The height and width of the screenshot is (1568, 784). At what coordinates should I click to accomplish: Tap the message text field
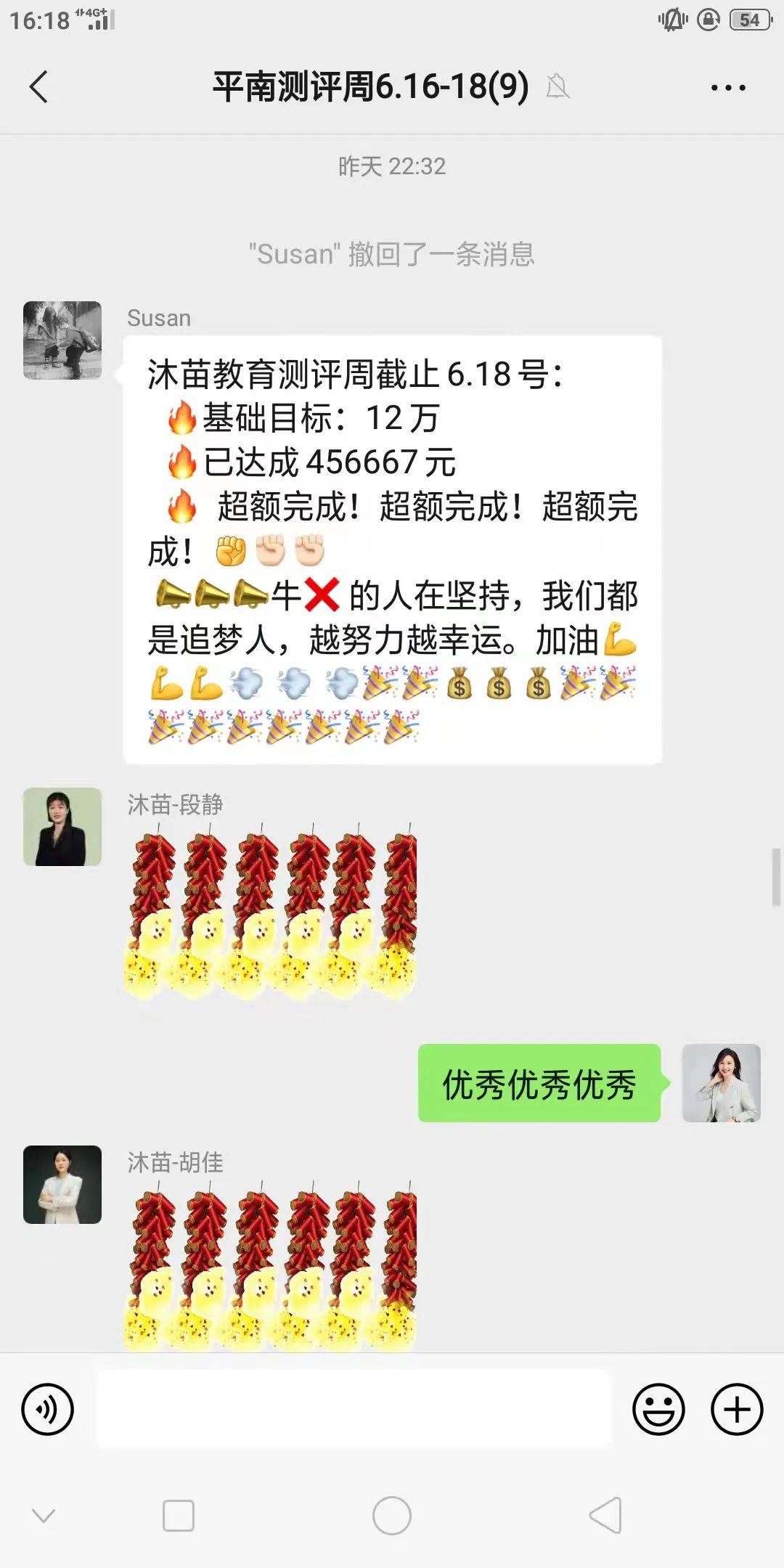click(x=354, y=1409)
